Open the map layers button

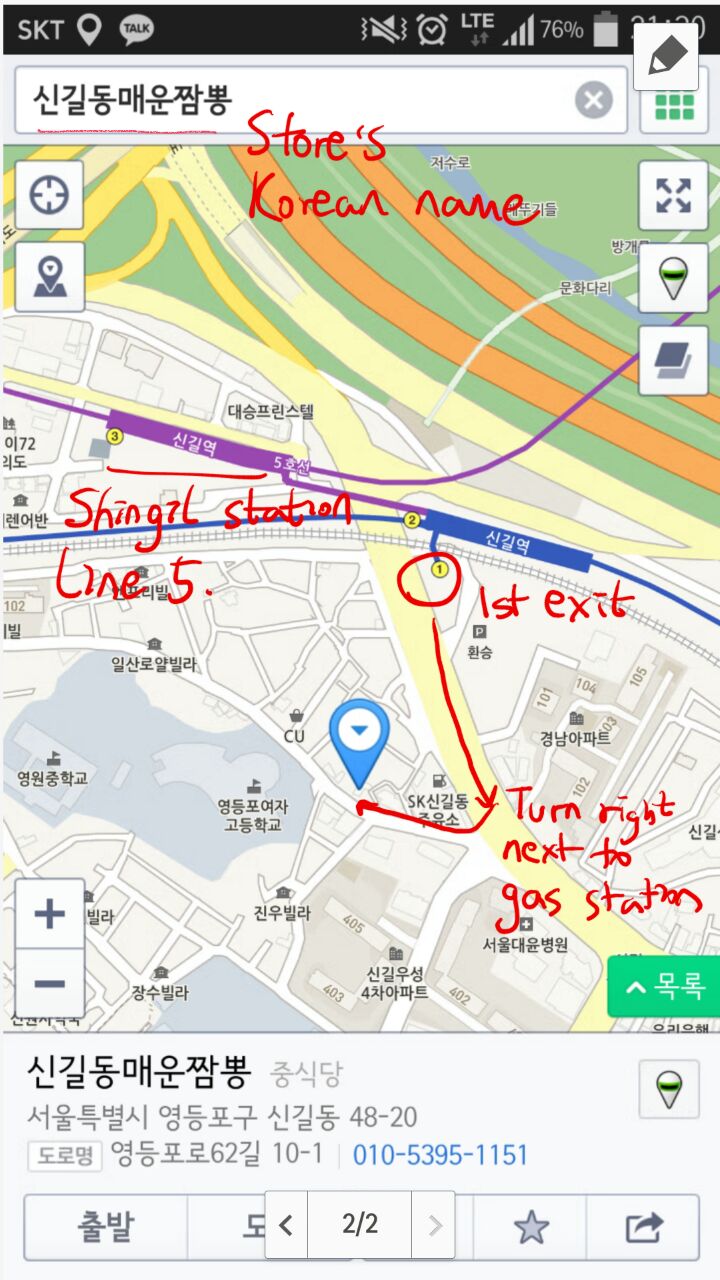pyautogui.click(x=673, y=359)
